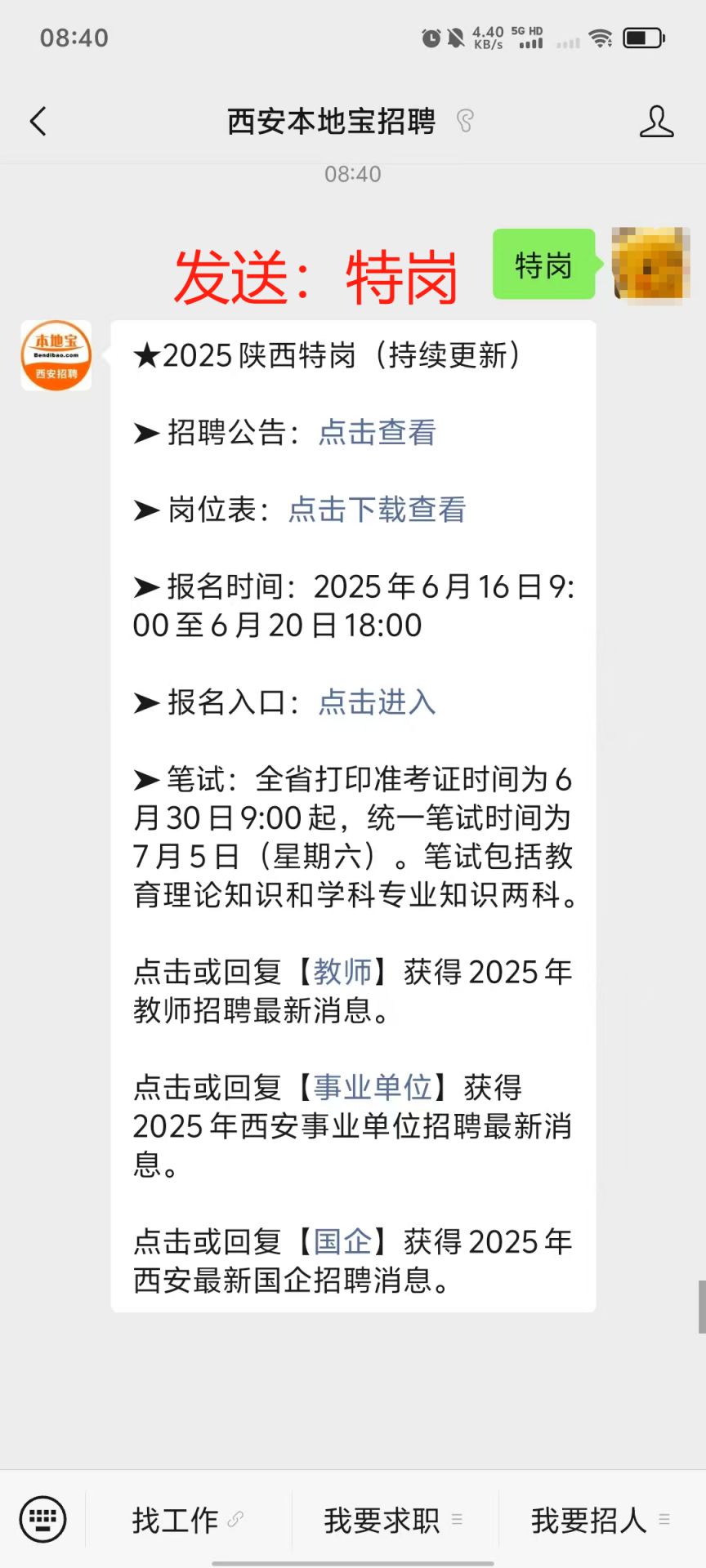The image size is (706, 1568).
Task: Open the 西安本地宝招聘 account avatar
Action: [55, 356]
